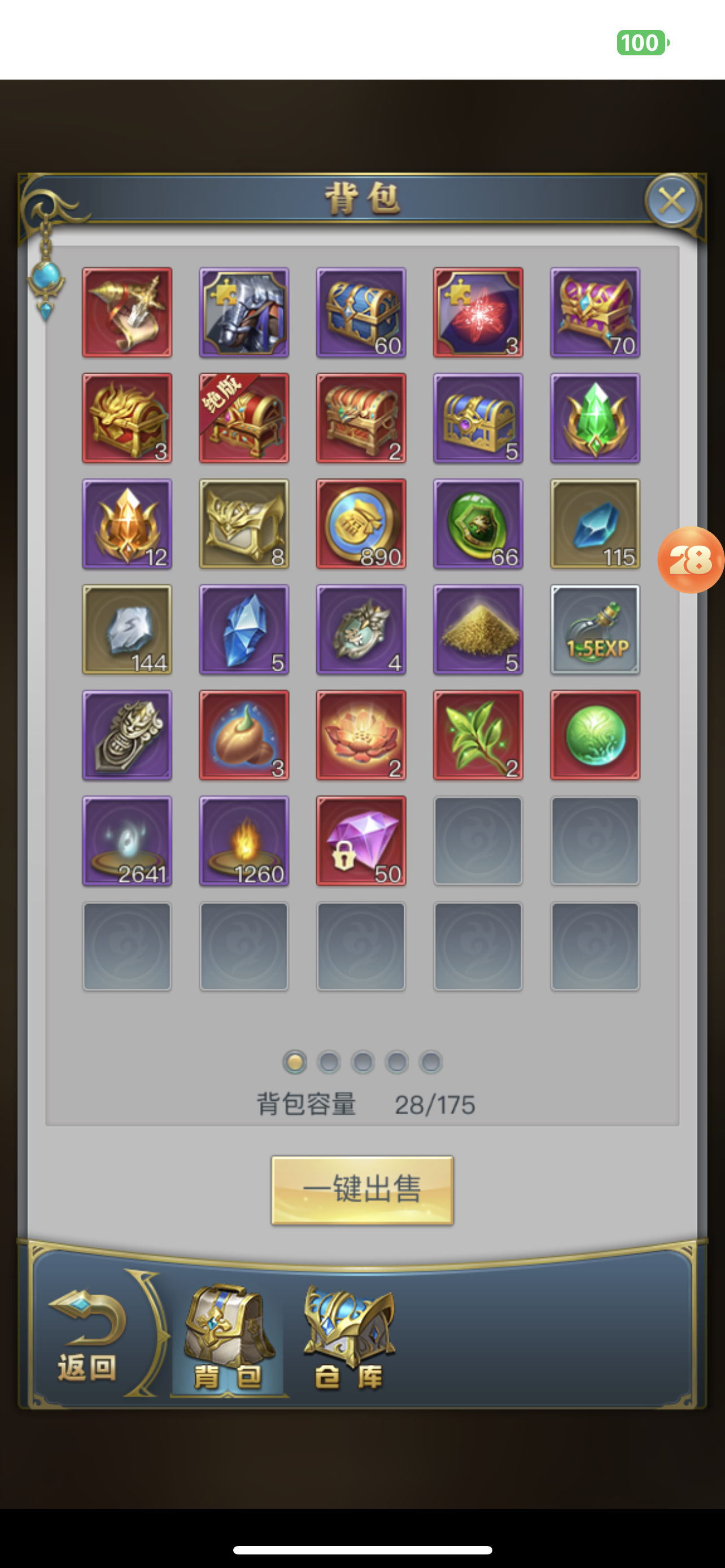Tap the 一键出售 sell-all button

[362, 1189]
